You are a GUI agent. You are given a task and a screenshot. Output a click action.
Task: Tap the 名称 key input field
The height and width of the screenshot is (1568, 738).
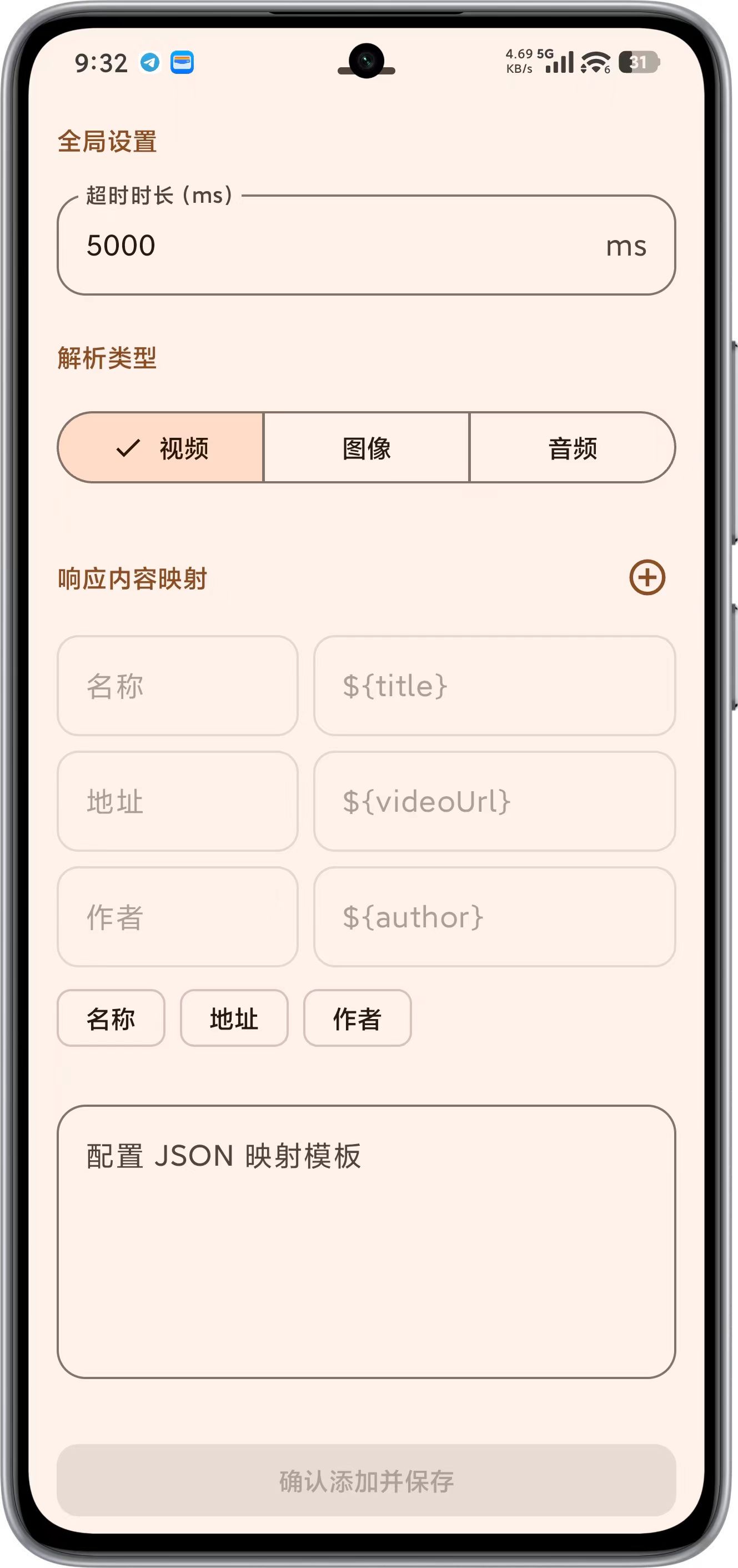tap(177, 686)
